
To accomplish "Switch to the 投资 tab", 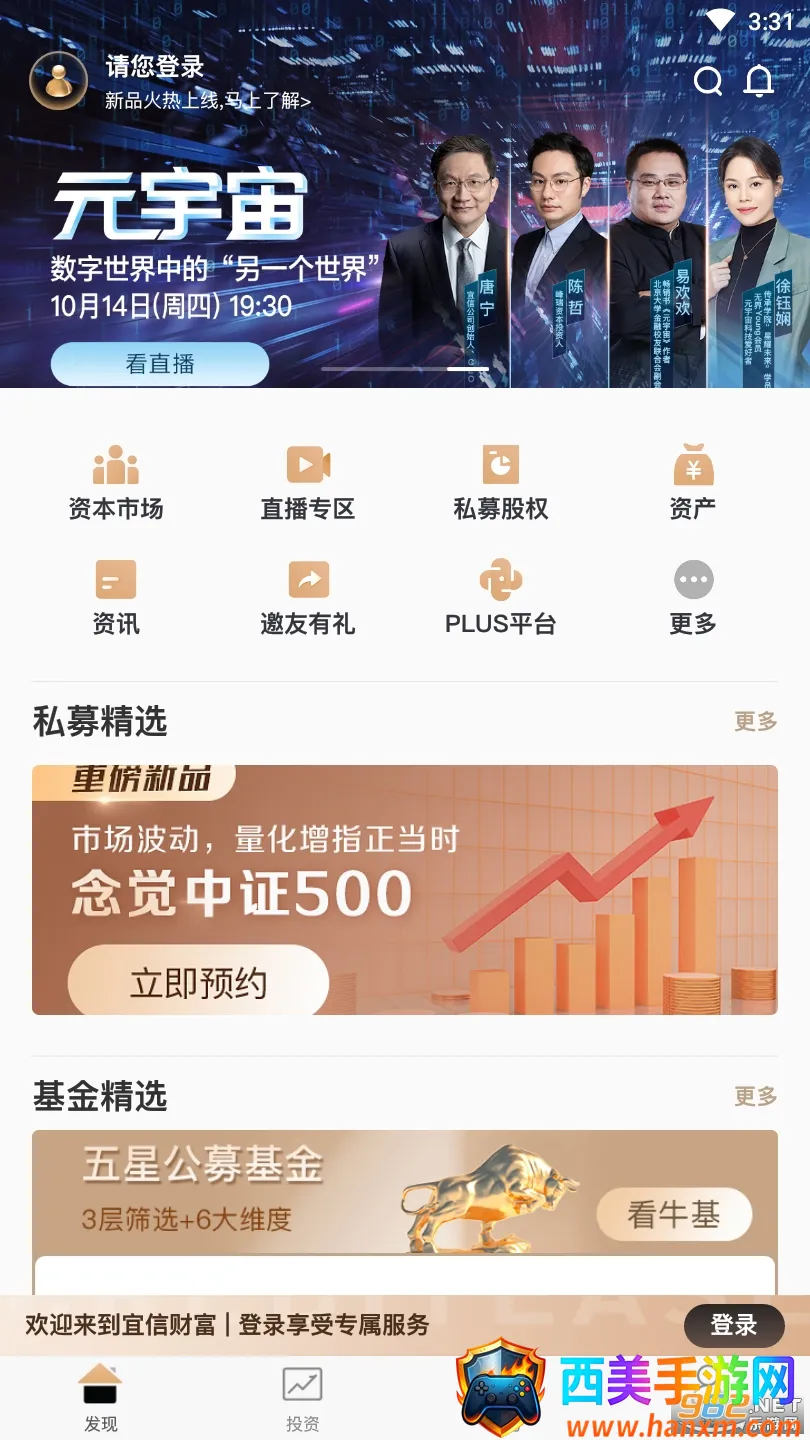I will click(302, 1398).
